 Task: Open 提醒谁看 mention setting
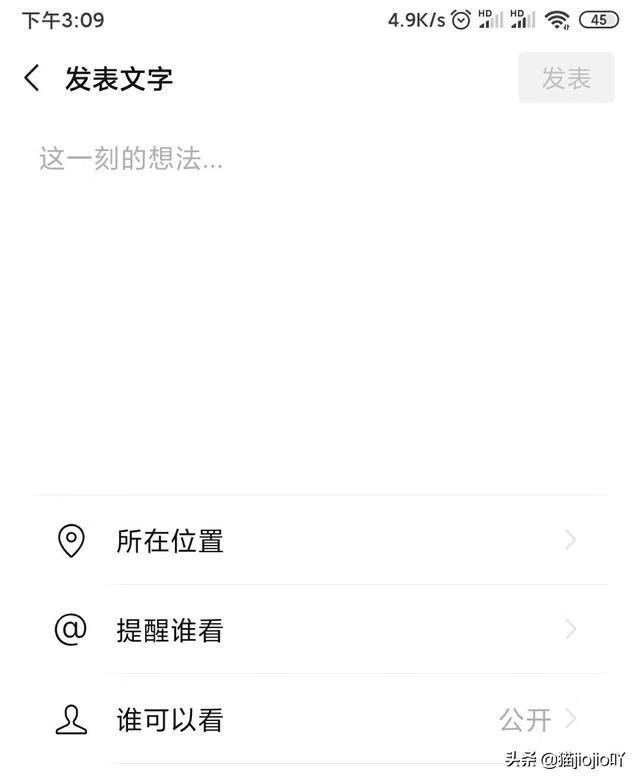click(x=319, y=630)
